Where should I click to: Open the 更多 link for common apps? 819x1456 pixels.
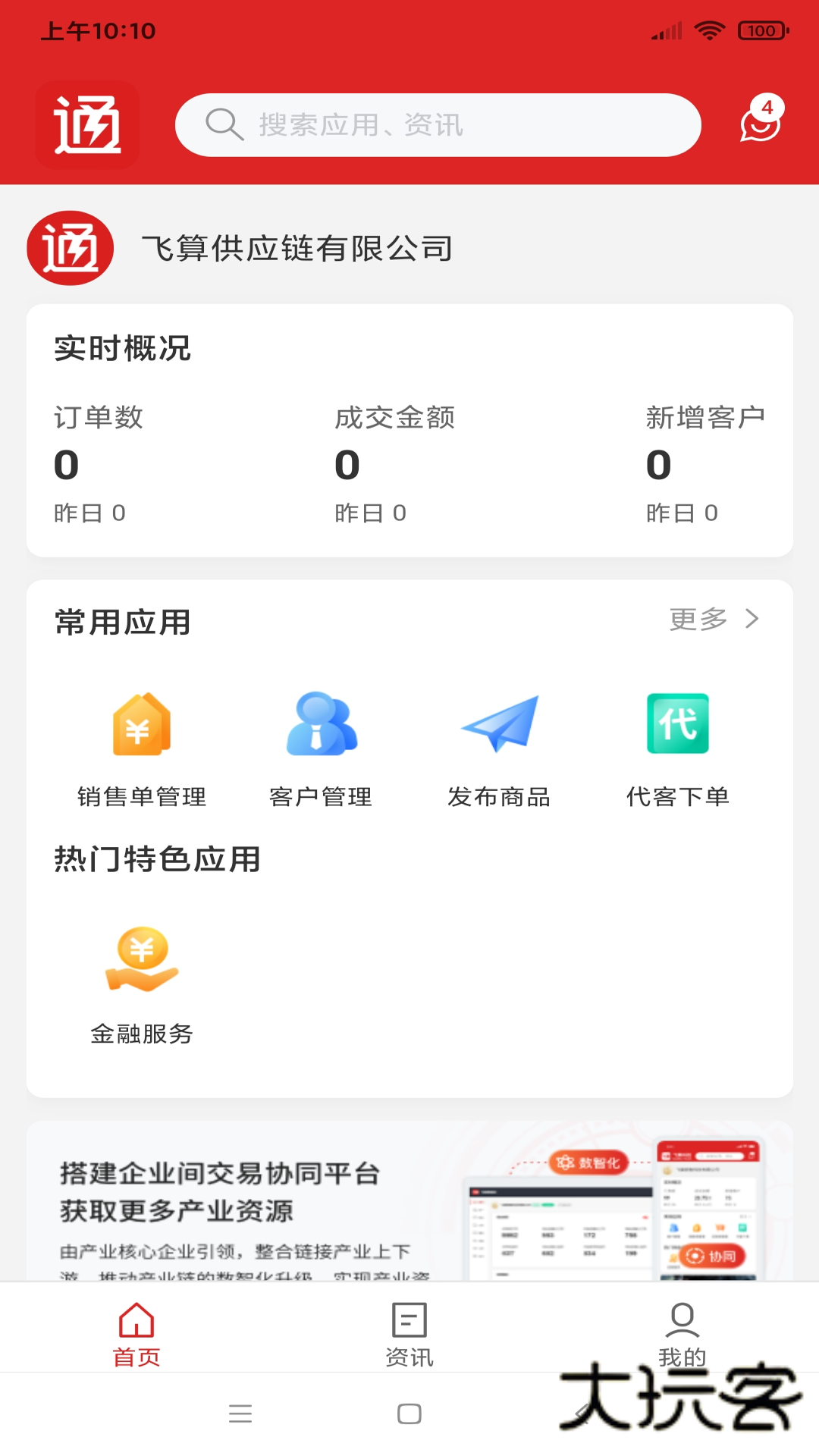698,619
